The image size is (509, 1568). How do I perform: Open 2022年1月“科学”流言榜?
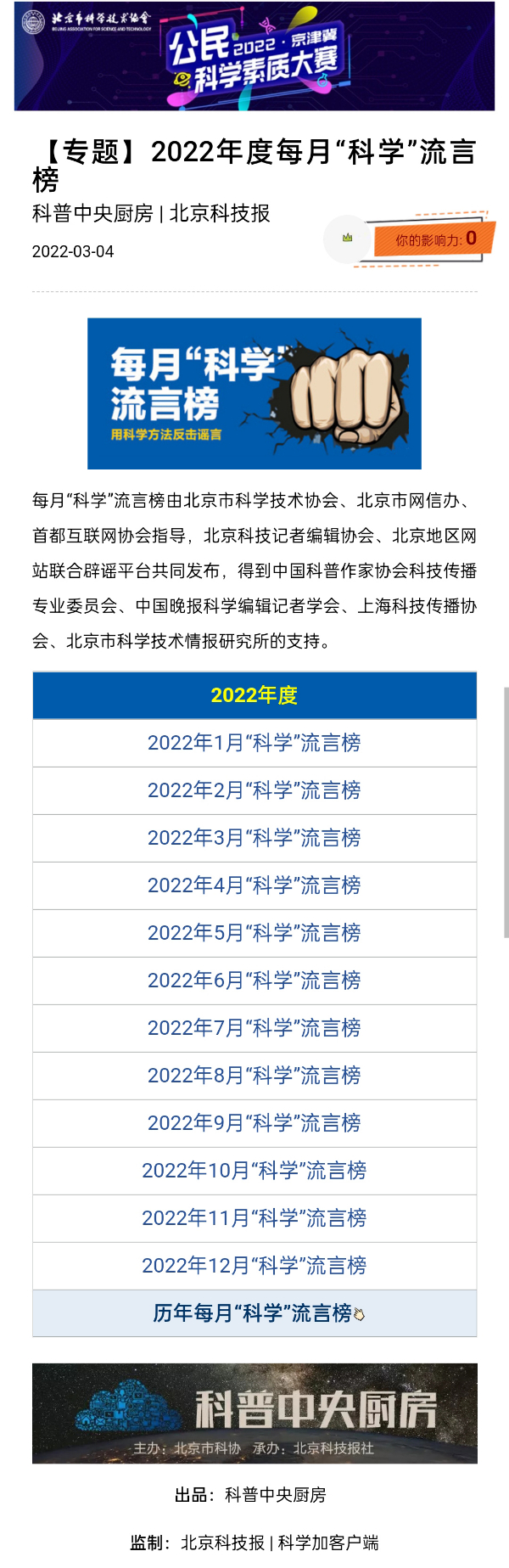click(x=255, y=743)
